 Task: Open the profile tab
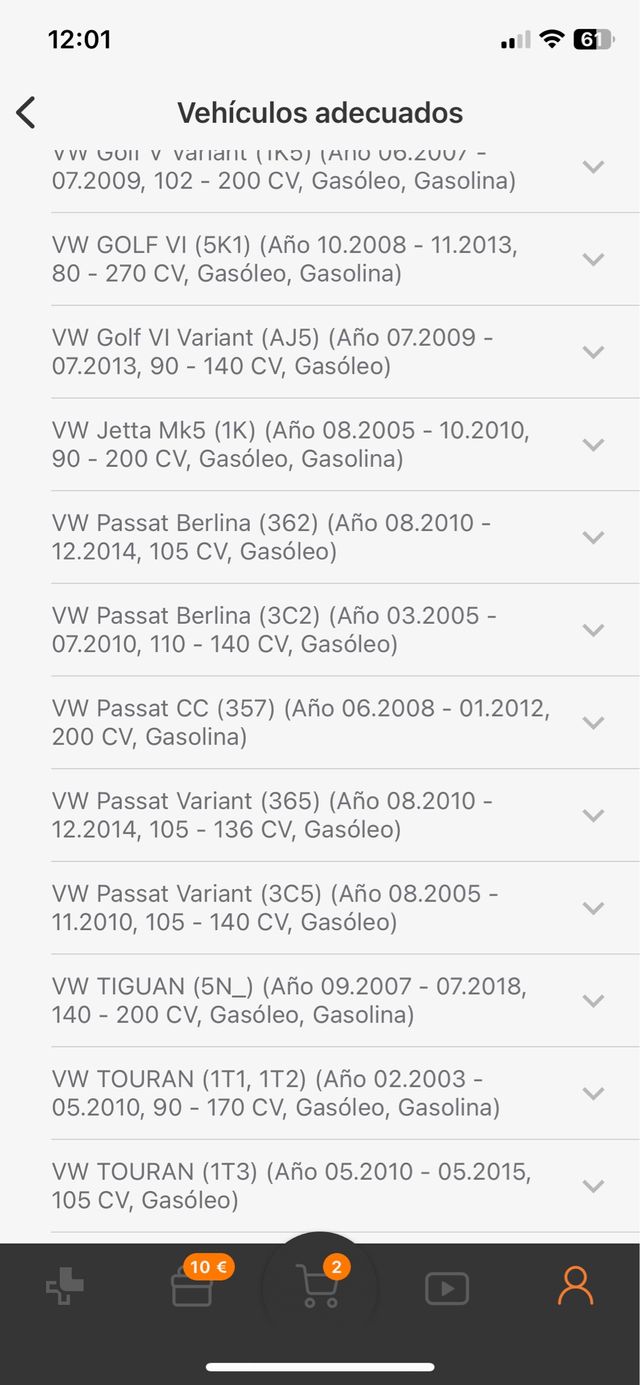click(x=575, y=1287)
